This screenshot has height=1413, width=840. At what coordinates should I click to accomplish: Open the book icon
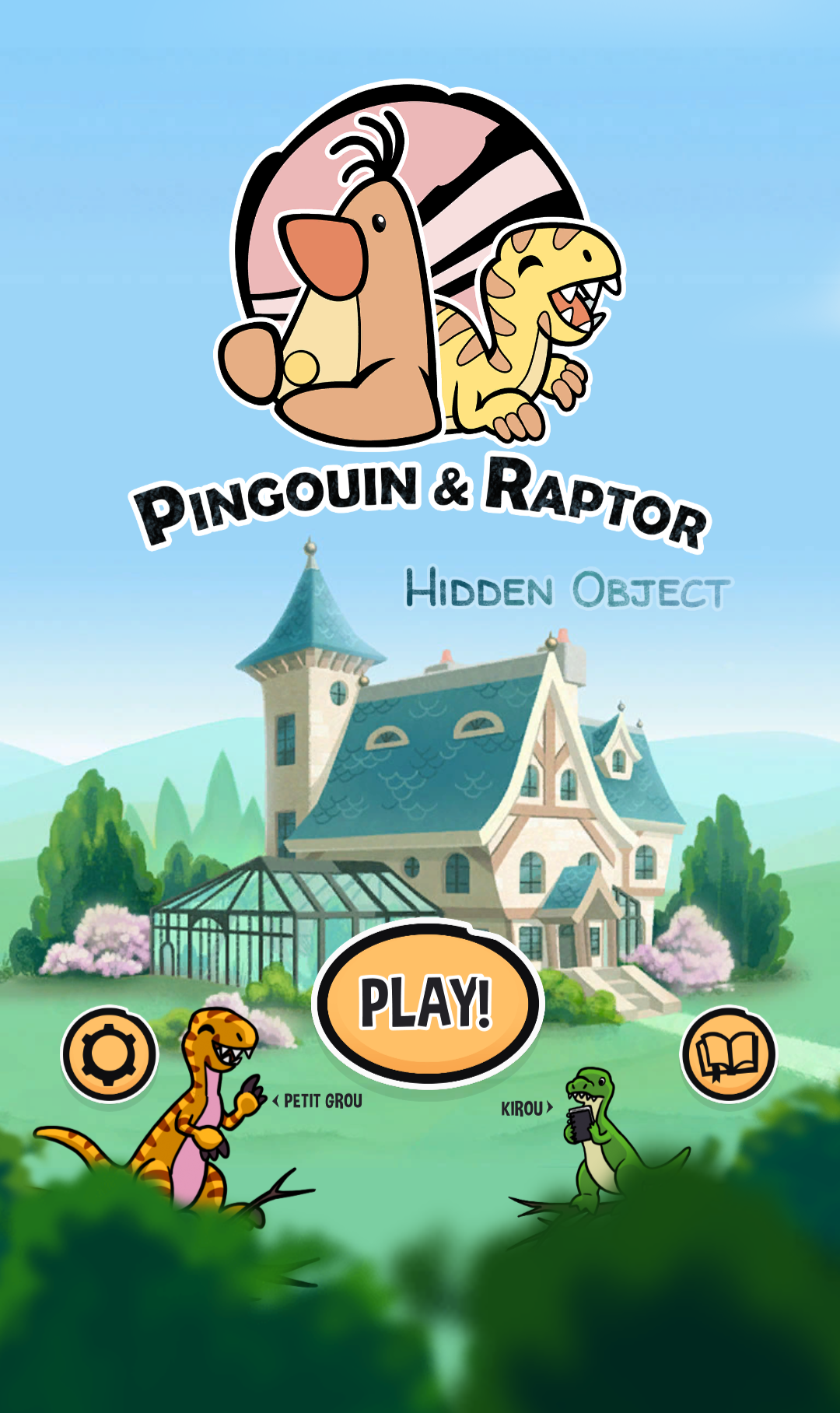[729, 1054]
